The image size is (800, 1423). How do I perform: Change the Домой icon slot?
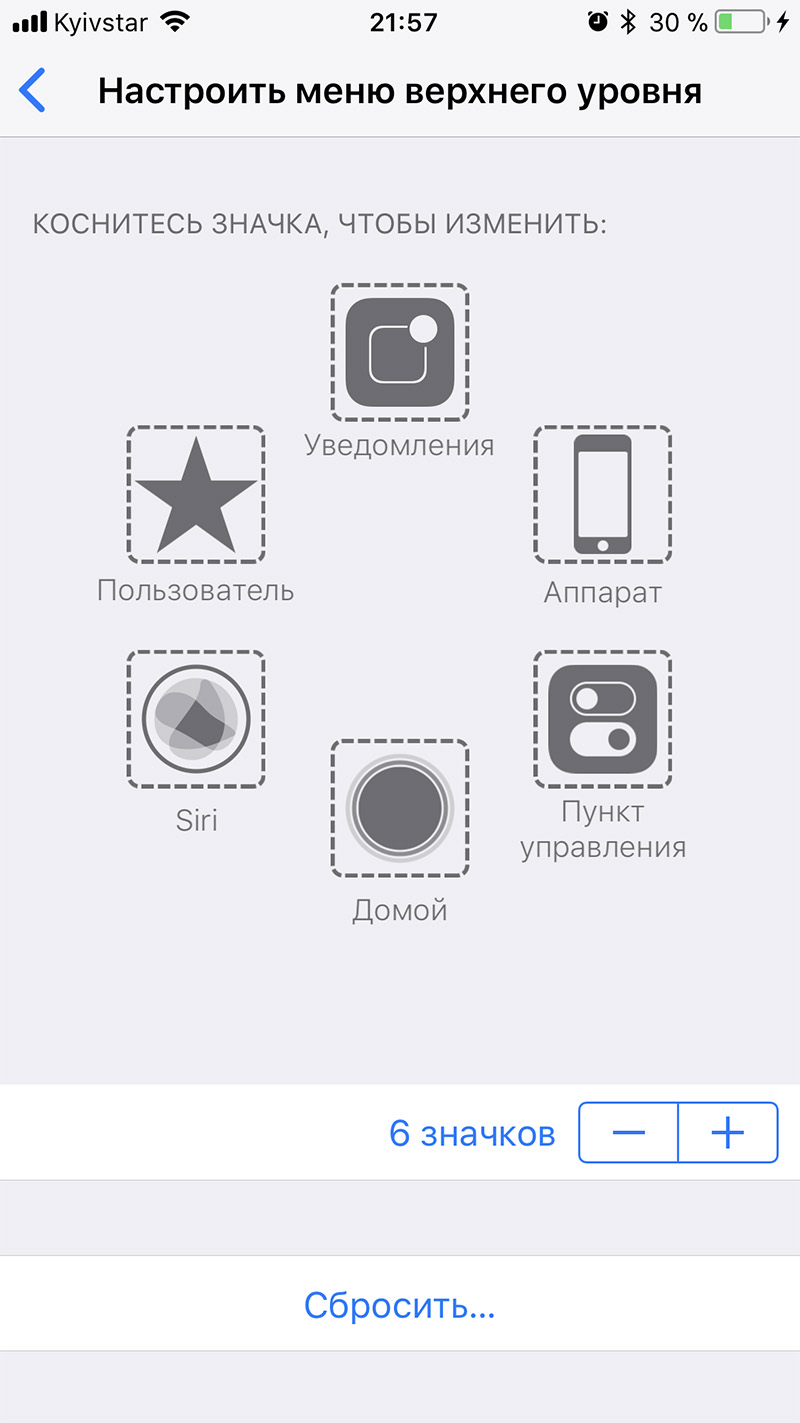coord(399,809)
